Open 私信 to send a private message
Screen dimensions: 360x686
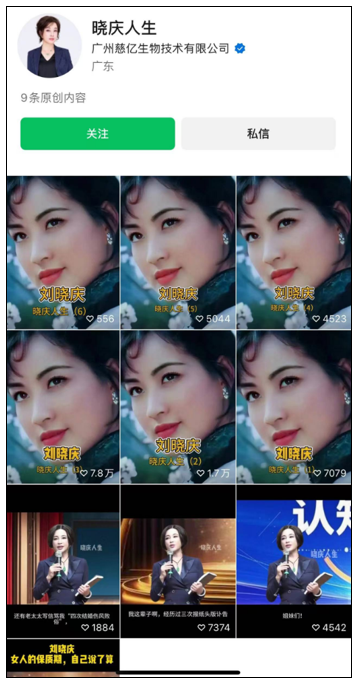tap(259, 134)
